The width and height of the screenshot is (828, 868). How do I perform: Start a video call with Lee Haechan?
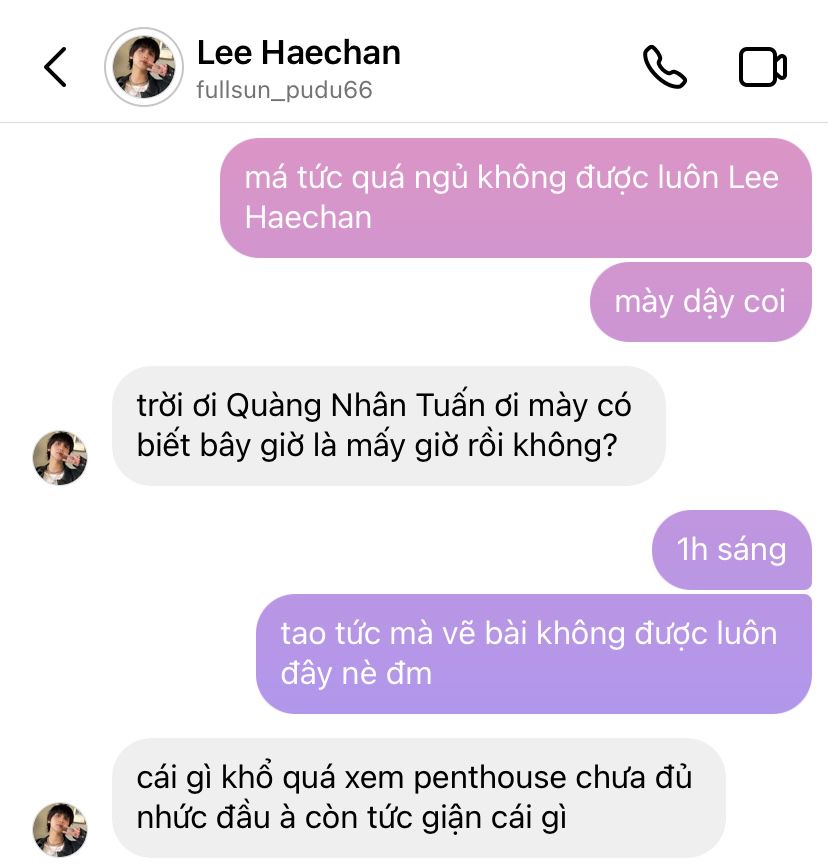[763, 67]
